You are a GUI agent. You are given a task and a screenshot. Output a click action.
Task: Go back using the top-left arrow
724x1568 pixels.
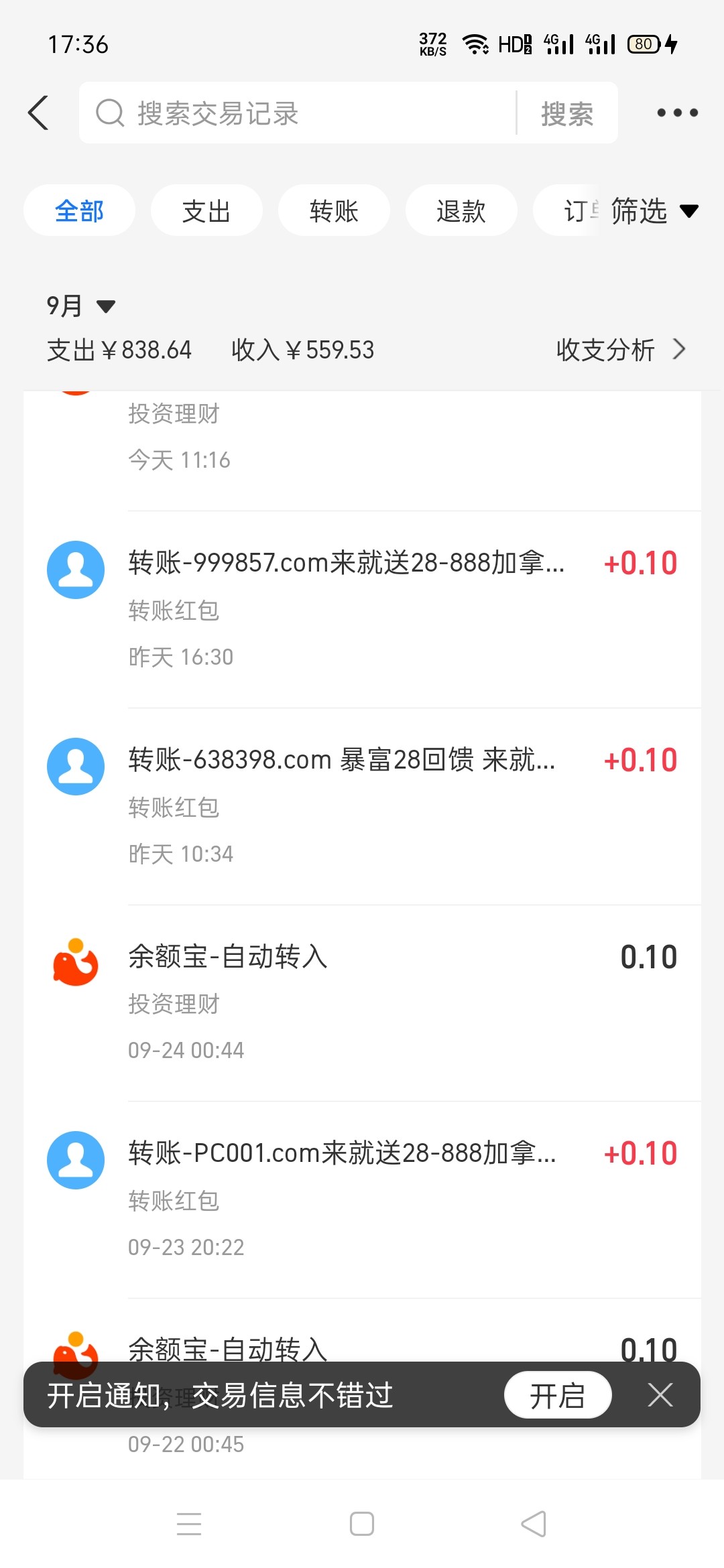[38, 113]
